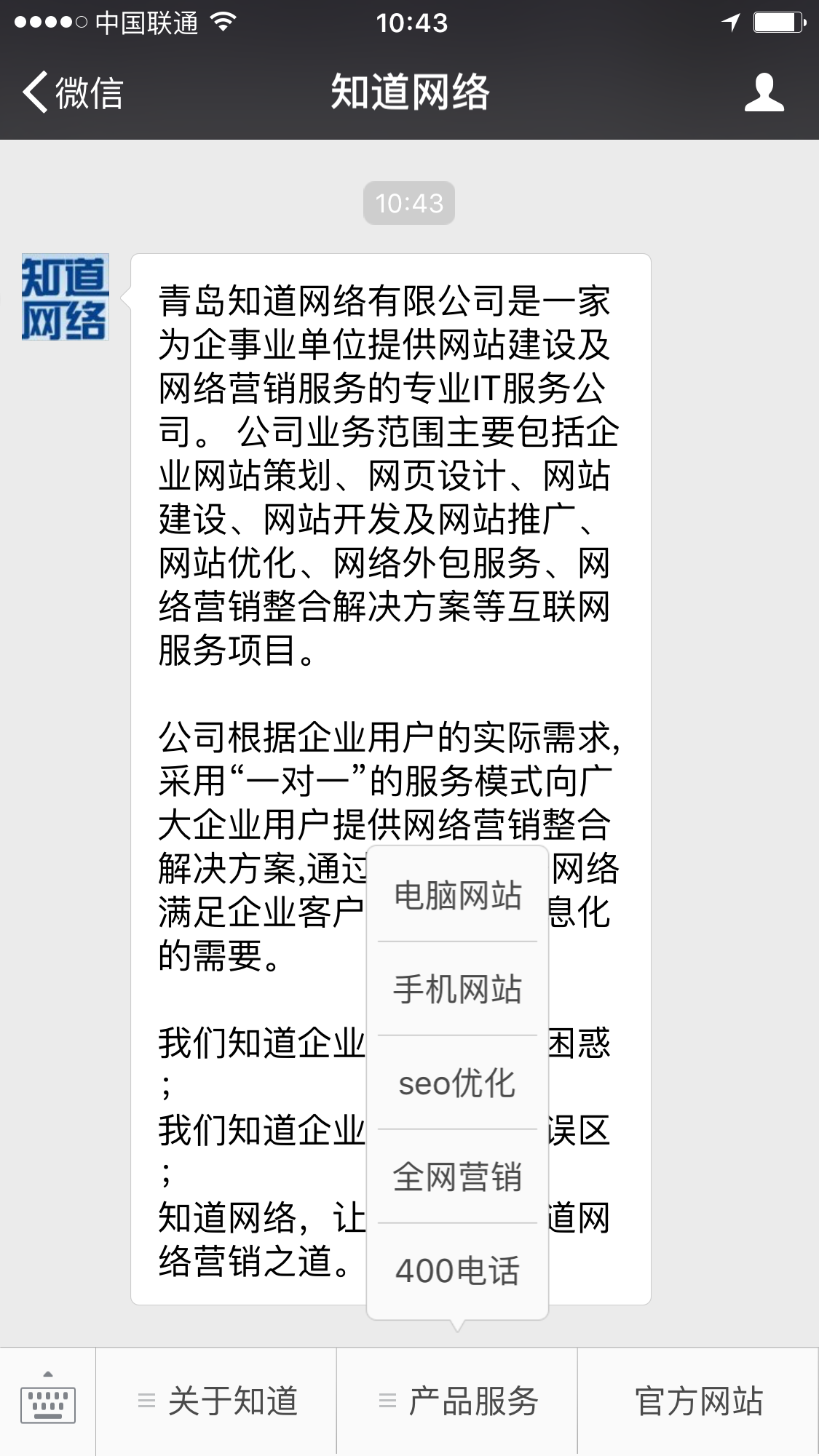Open 官方网站

pyautogui.click(x=698, y=1401)
